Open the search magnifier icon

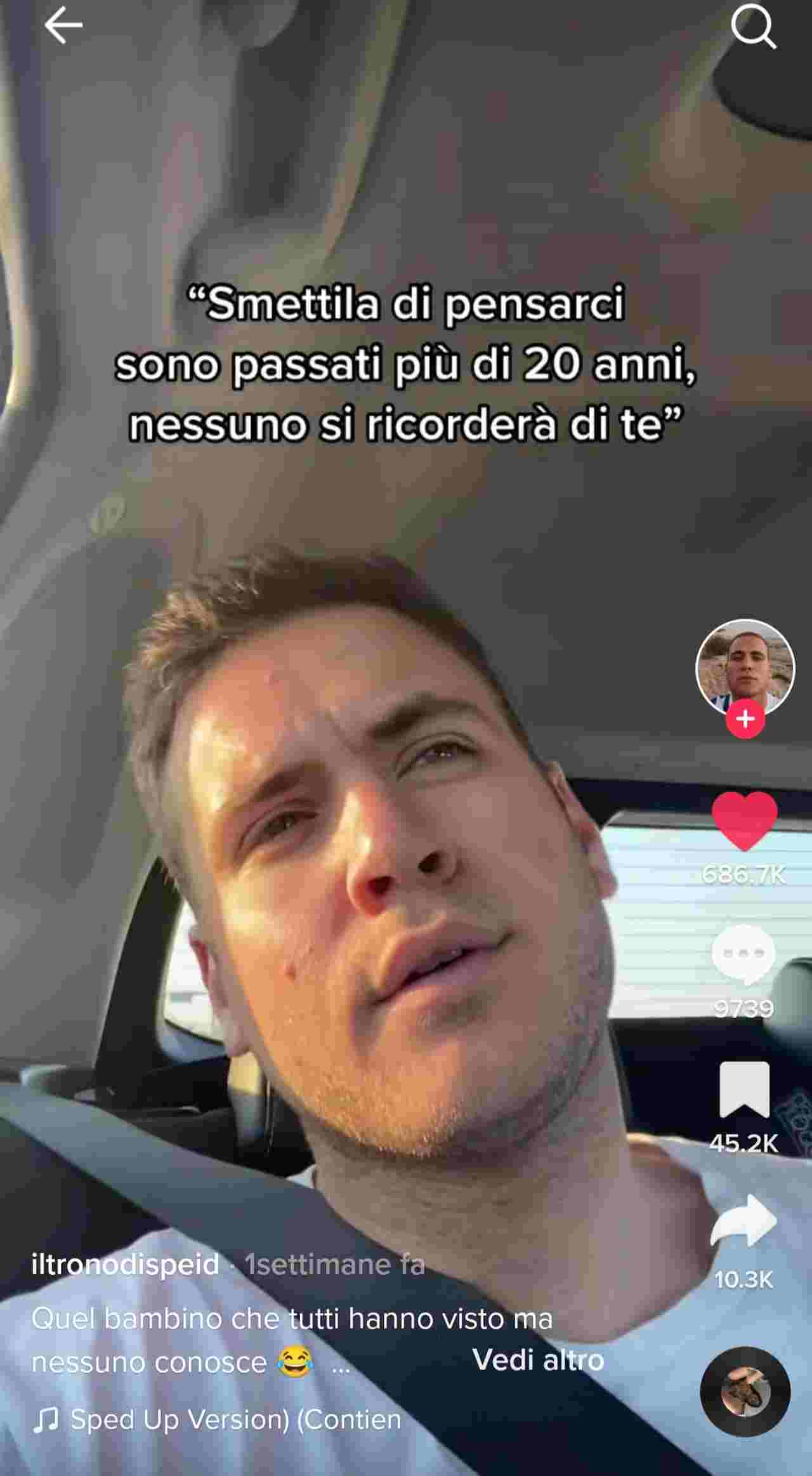(x=754, y=28)
